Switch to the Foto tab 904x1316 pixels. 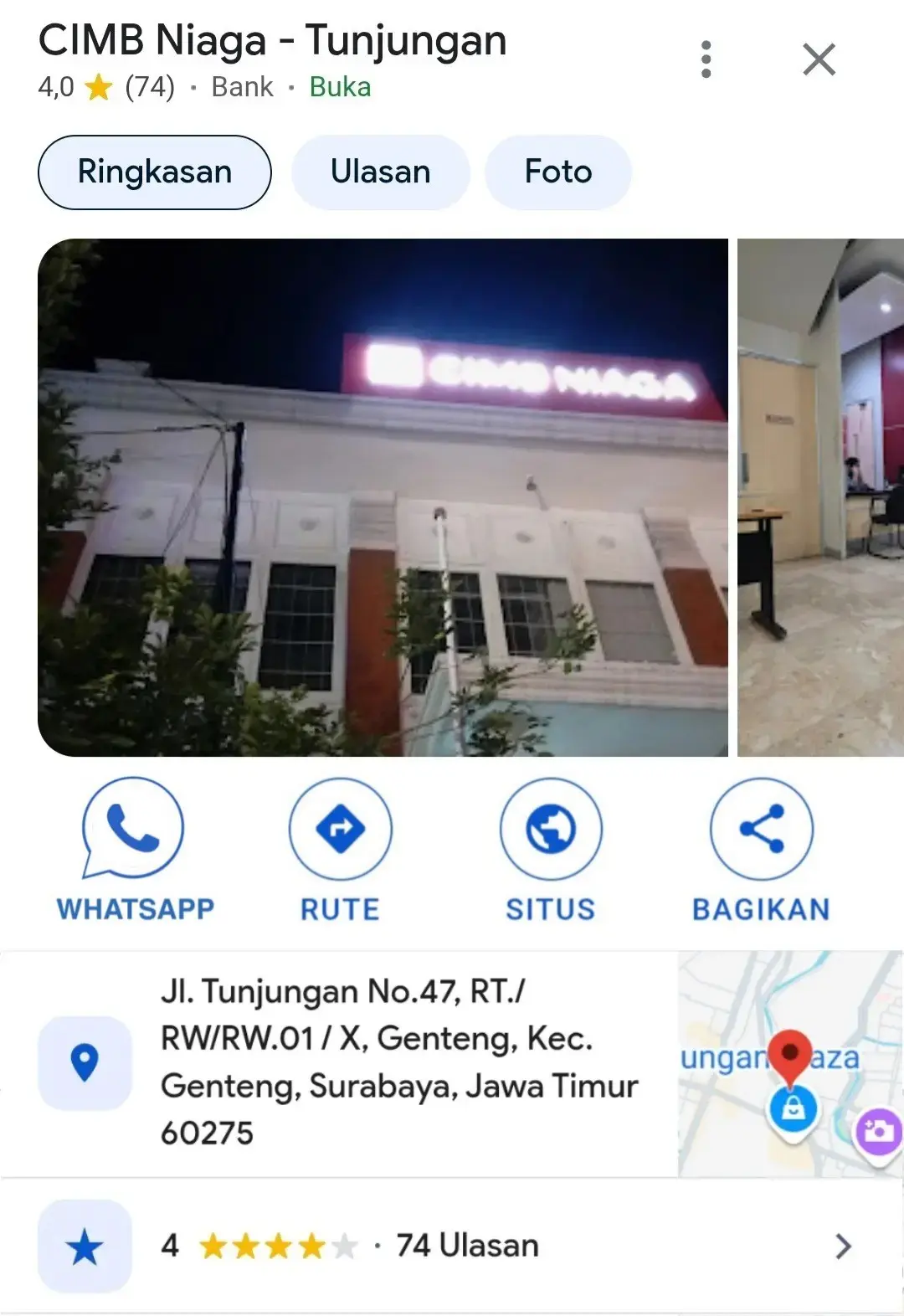(557, 172)
